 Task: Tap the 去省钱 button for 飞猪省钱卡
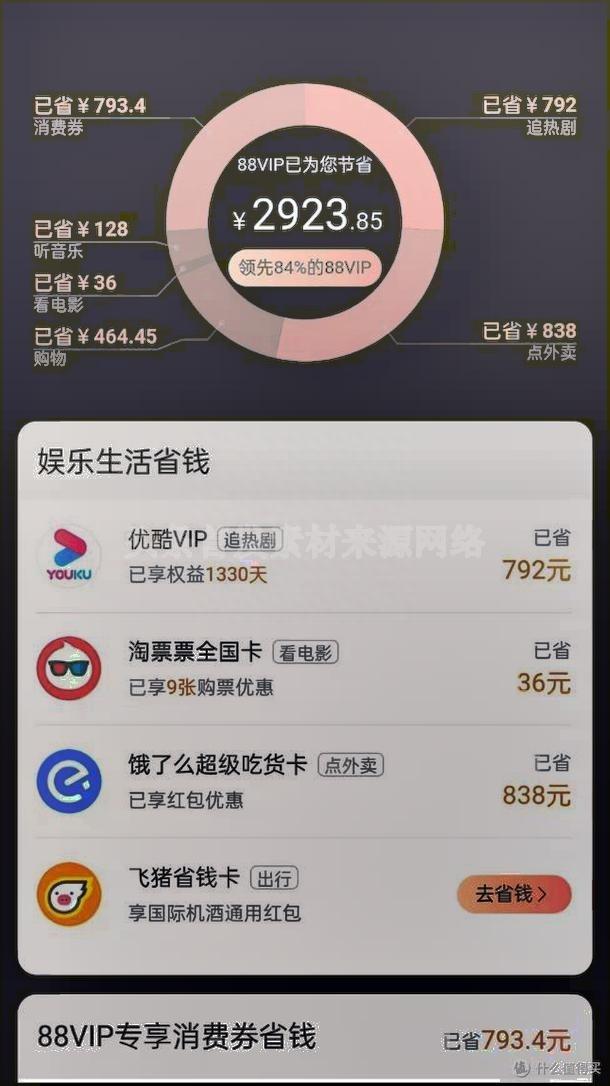514,894
